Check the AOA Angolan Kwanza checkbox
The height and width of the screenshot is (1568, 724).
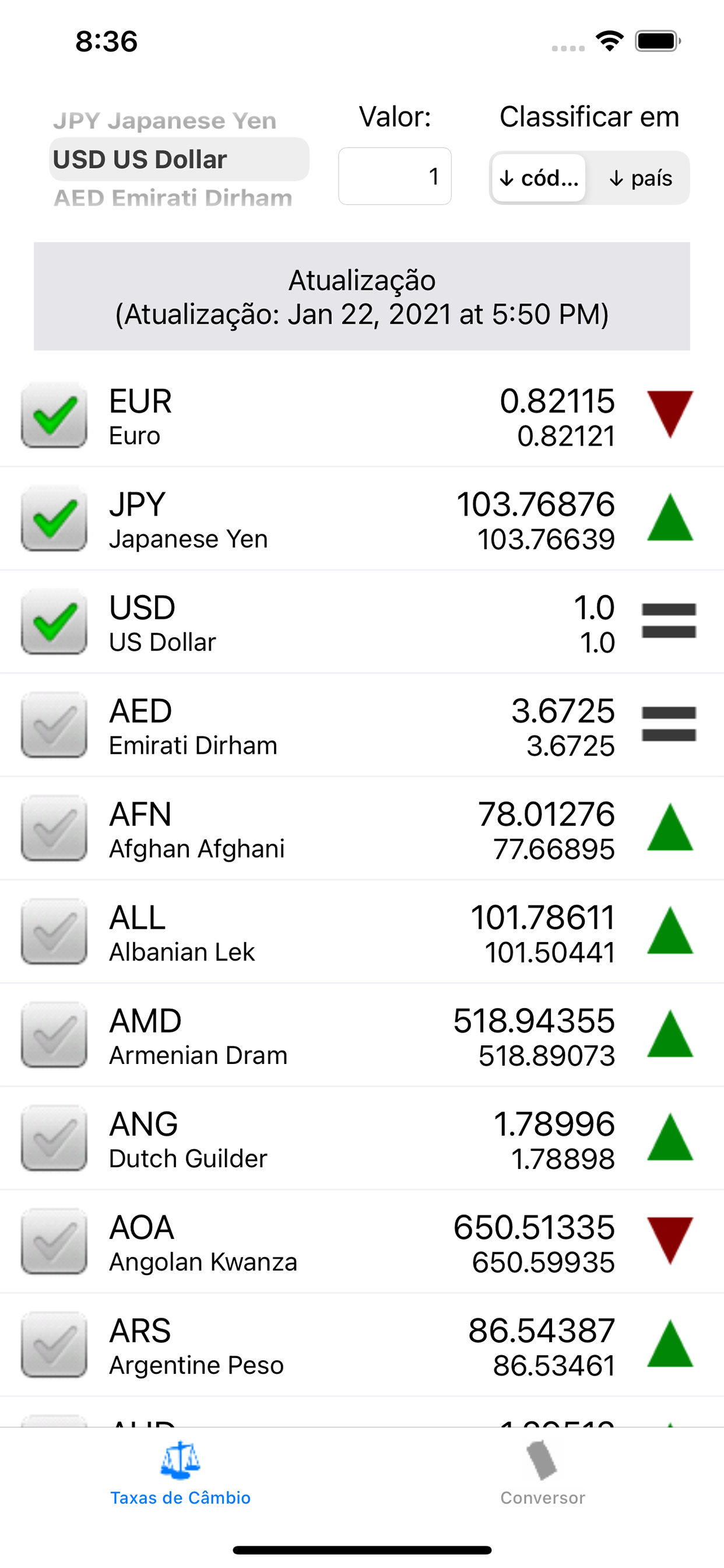point(54,1242)
